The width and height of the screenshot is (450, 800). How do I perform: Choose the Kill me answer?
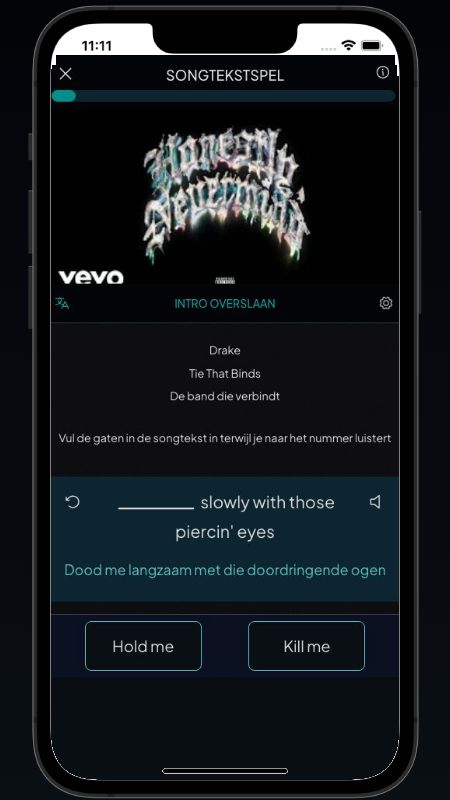point(307,646)
